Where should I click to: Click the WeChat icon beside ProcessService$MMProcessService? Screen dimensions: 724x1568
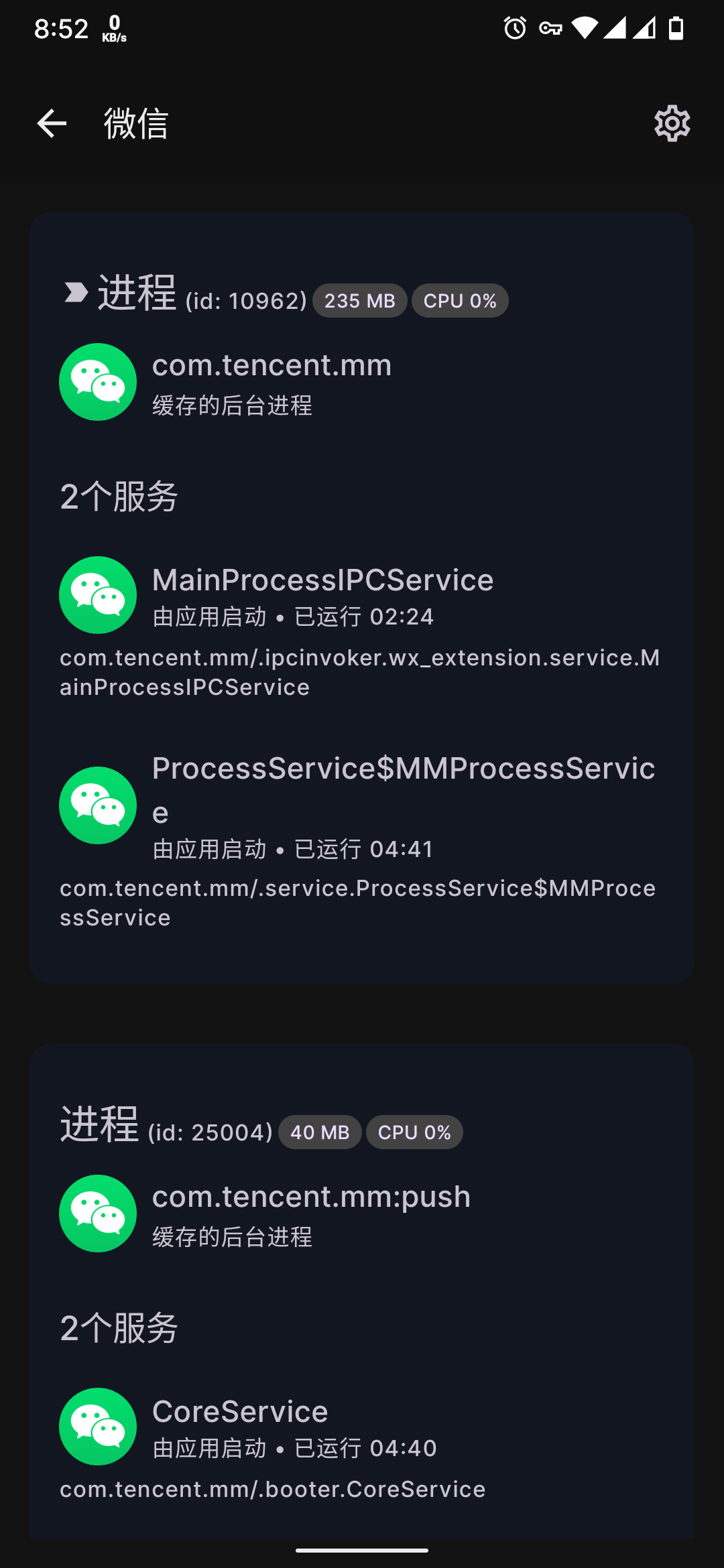[x=97, y=805]
